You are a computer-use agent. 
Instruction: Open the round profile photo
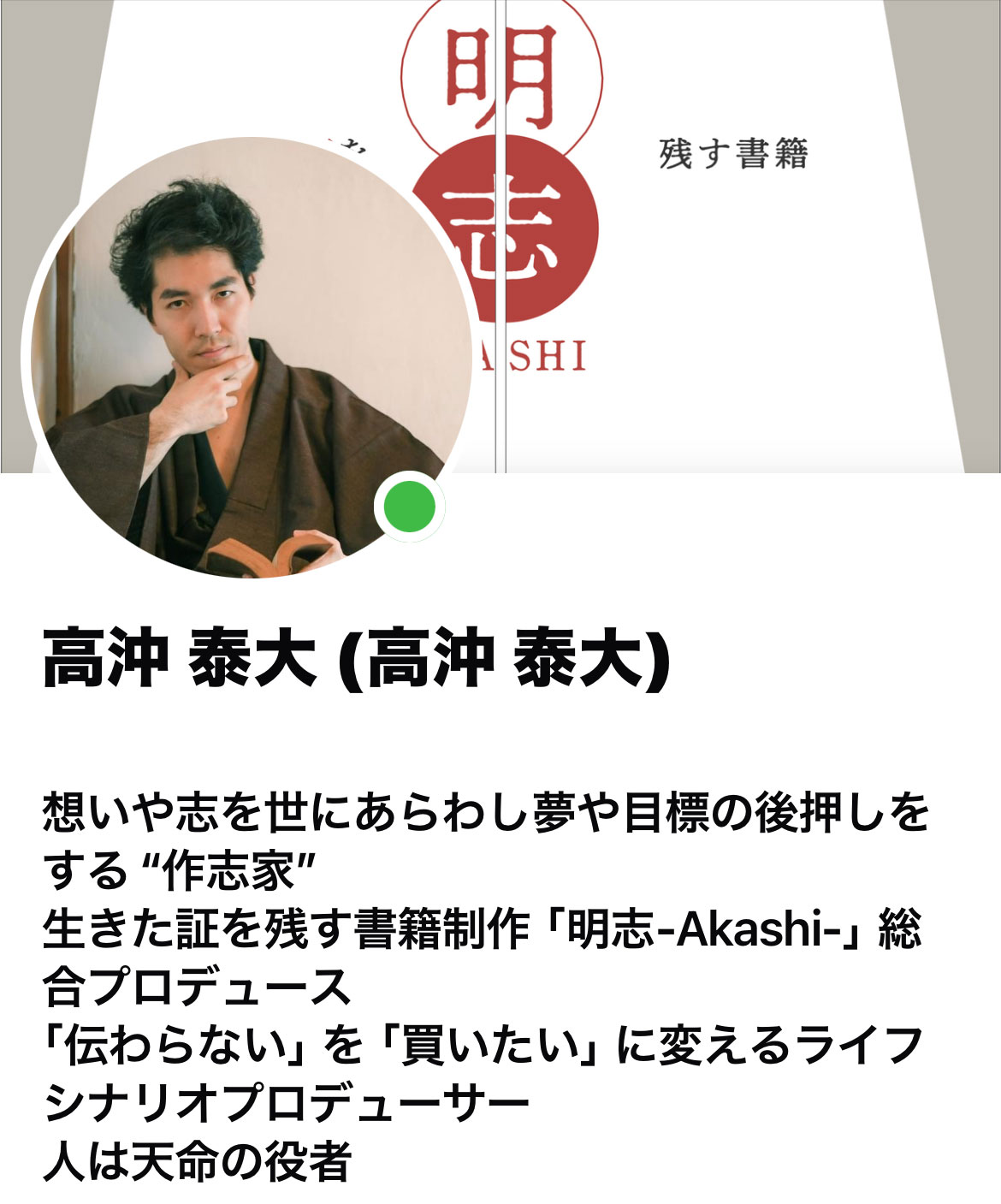point(248,359)
